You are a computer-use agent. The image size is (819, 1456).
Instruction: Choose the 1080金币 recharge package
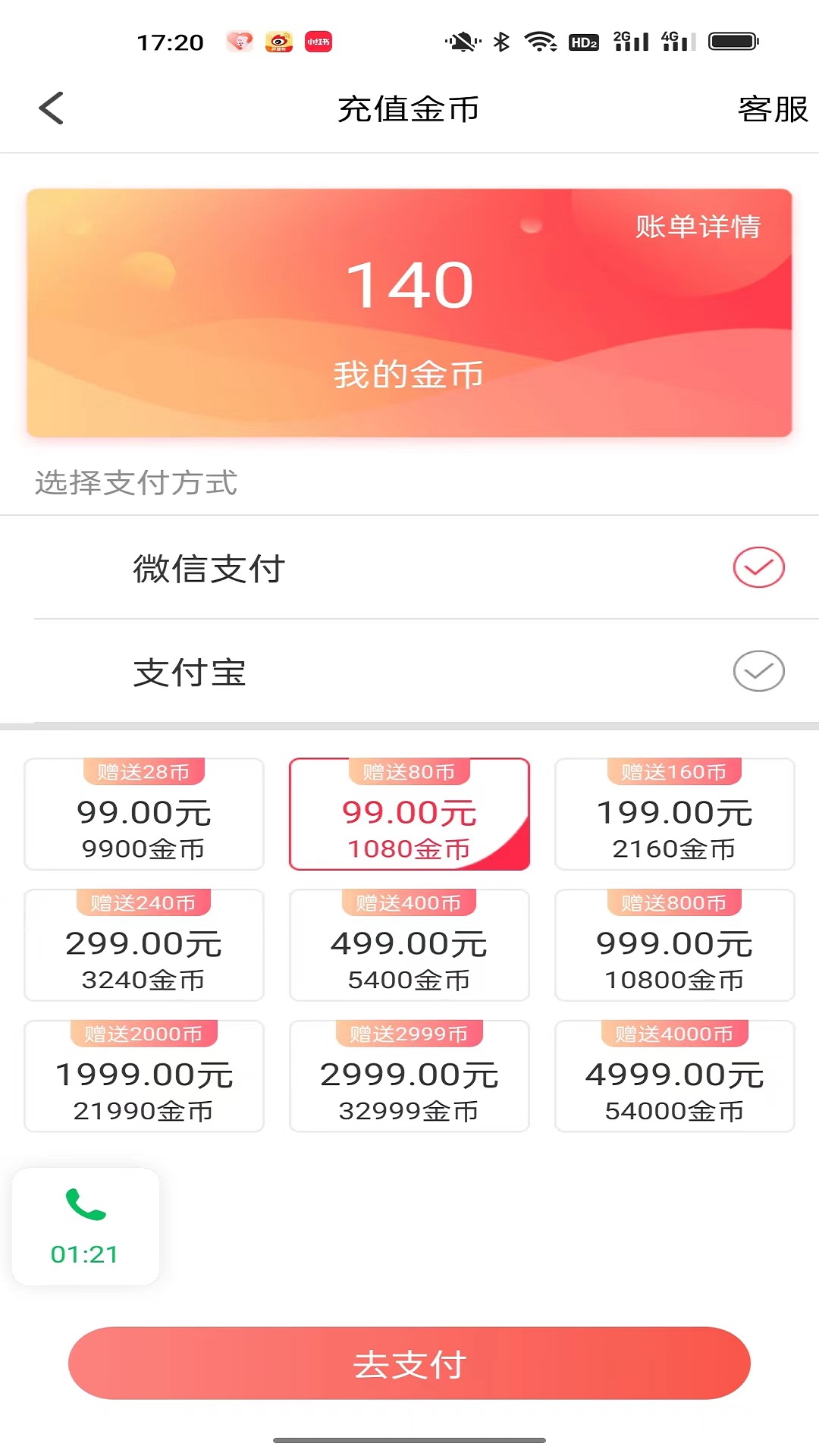409,815
